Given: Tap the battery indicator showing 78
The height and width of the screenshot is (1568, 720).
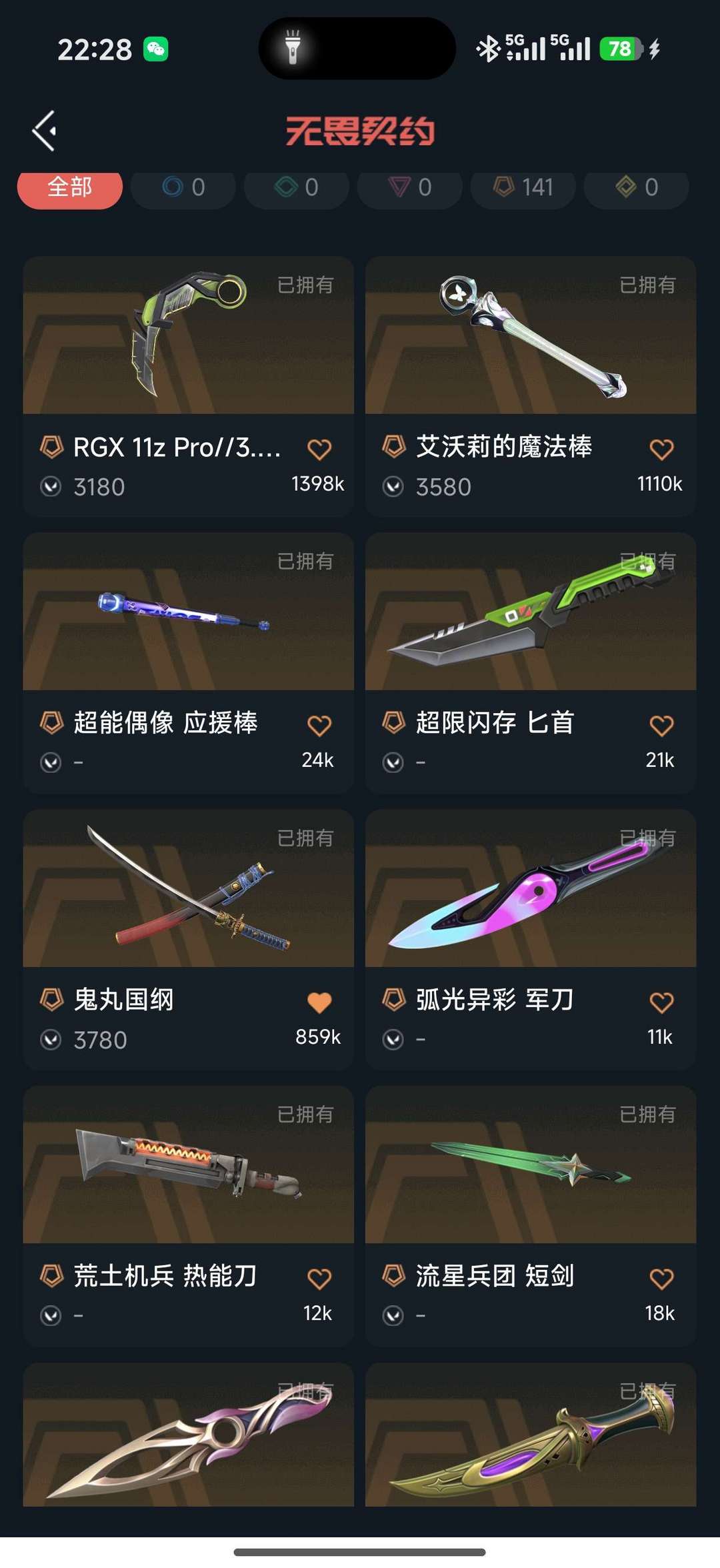Looking at the screenshot, I should pos(620,48).
